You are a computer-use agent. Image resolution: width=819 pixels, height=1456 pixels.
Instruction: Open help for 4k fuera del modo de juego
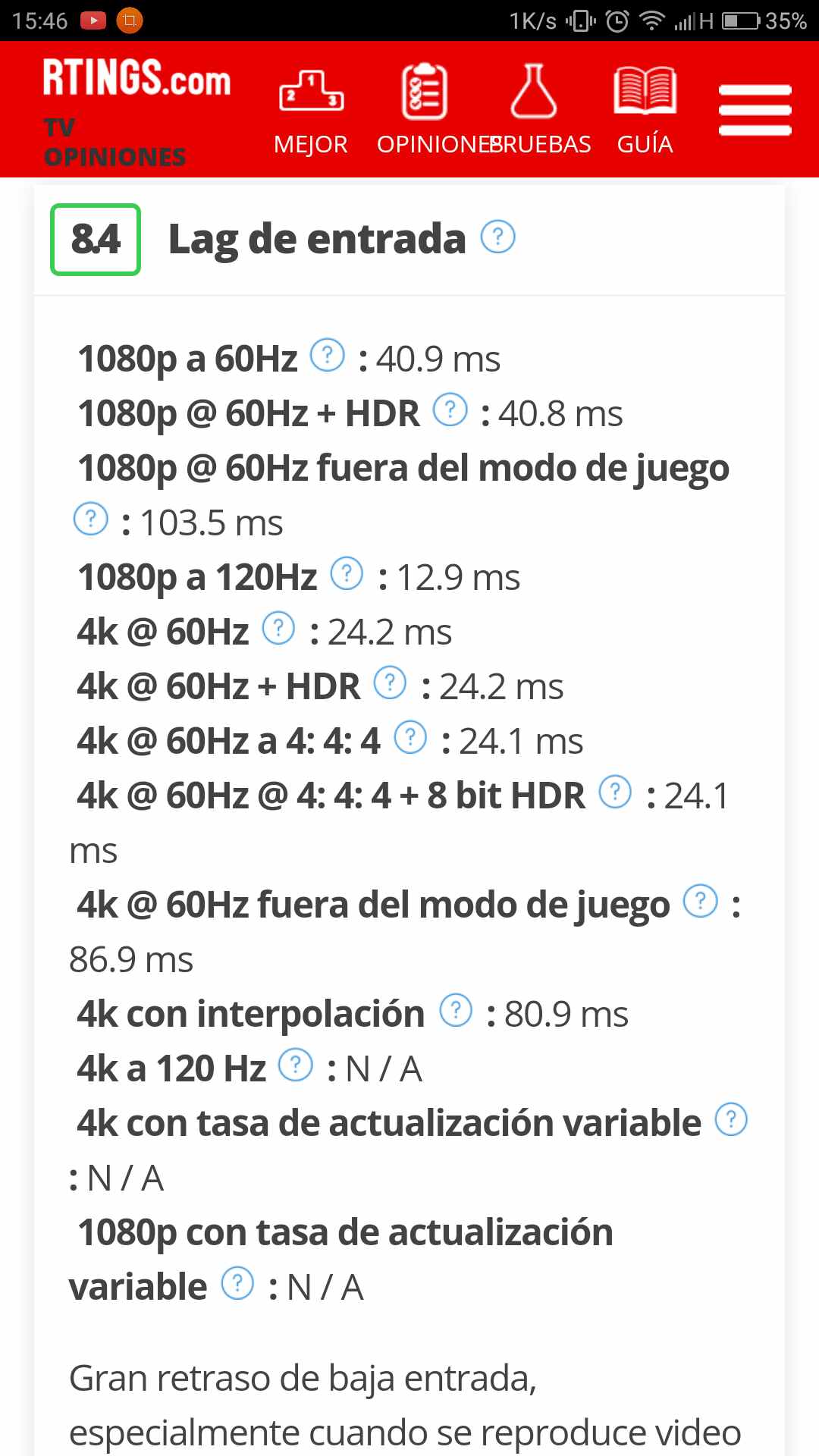point(701,901)
